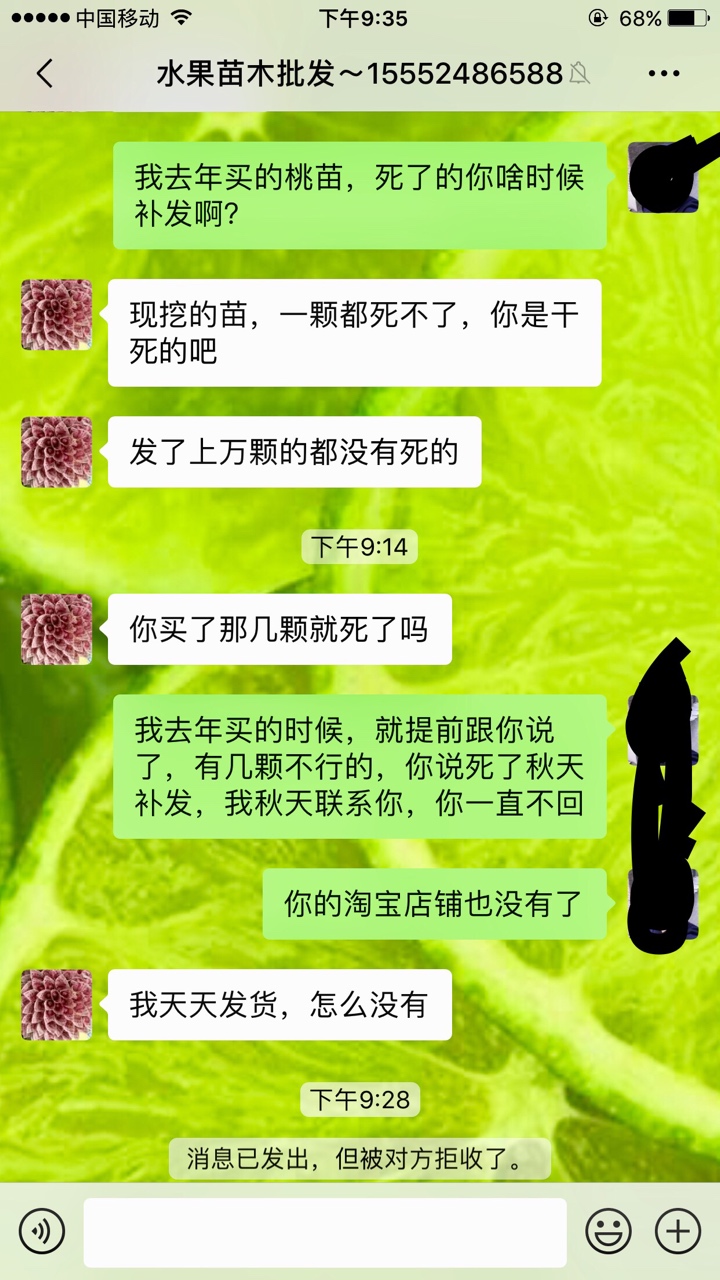This screenshot has width=720, height=1280.
Task: Switch to voice message input
Action: [42, 1231]
